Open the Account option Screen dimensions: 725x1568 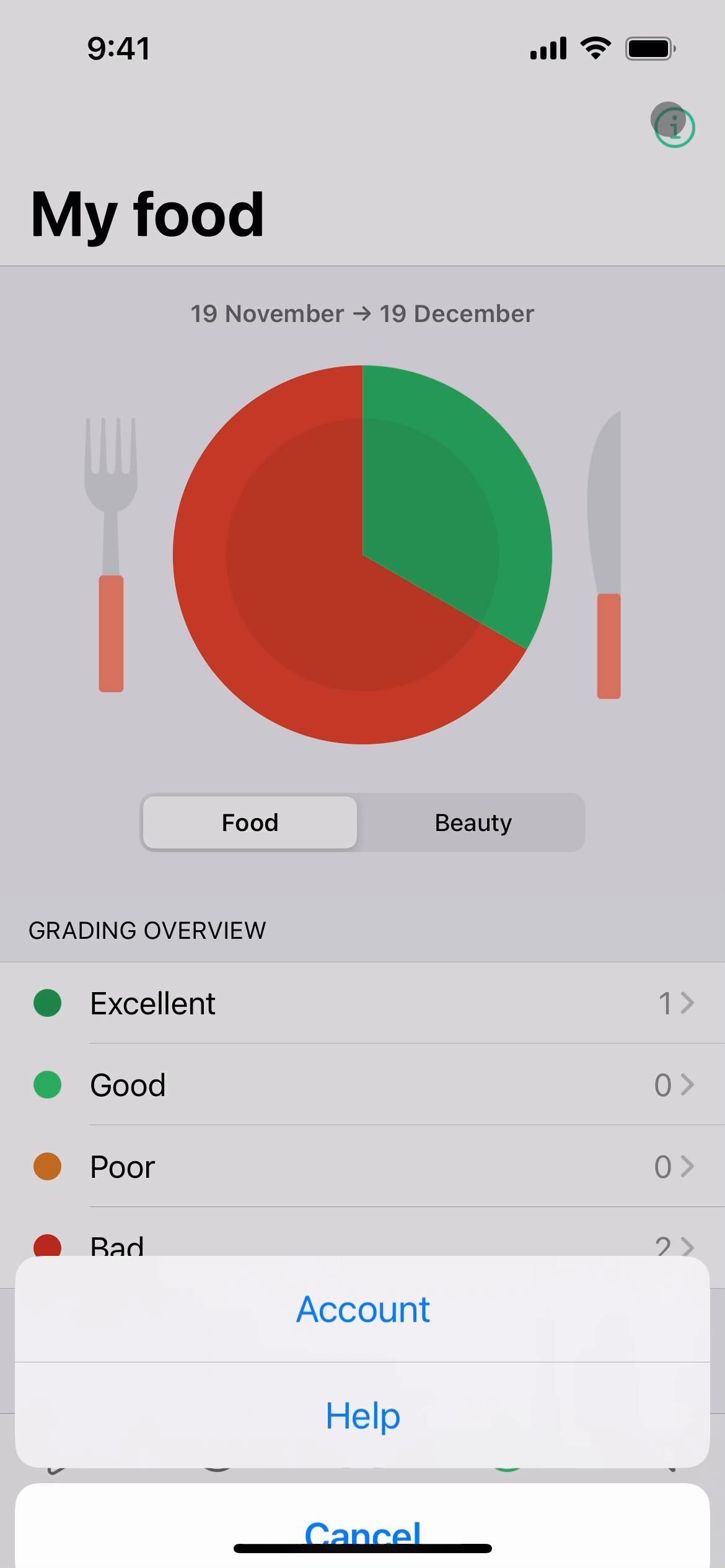pyautogui.click(x=362, y=1309)
